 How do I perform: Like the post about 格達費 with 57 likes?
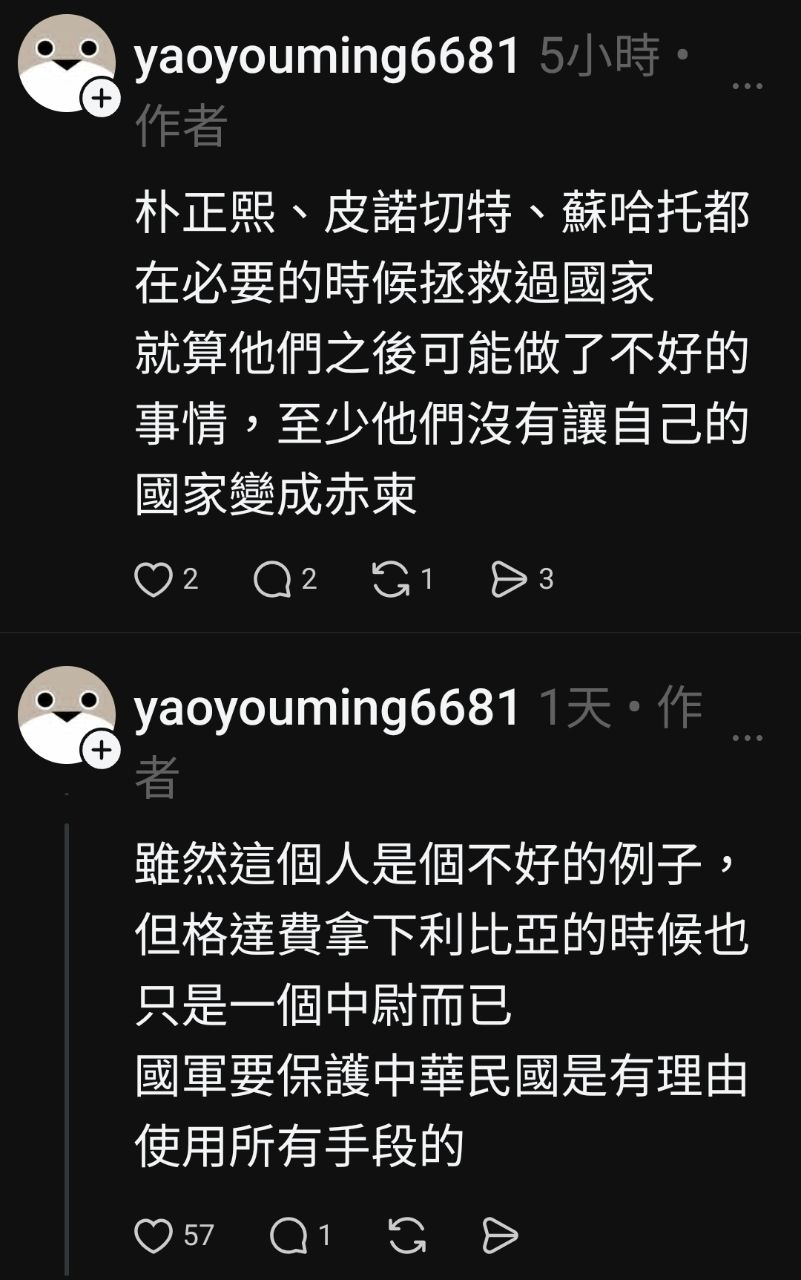click(x=153, y=1235)
